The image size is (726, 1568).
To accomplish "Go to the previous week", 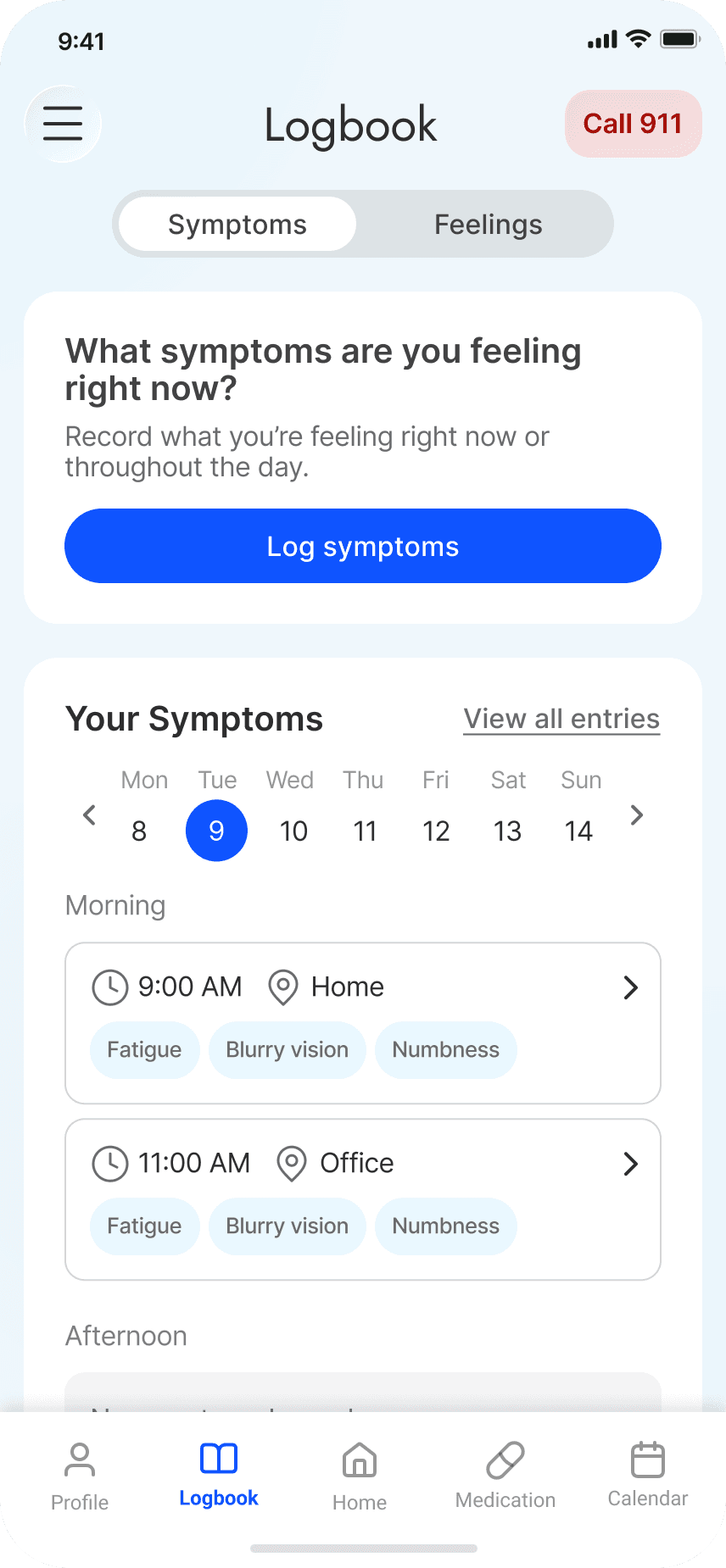I will coord(89,815).
